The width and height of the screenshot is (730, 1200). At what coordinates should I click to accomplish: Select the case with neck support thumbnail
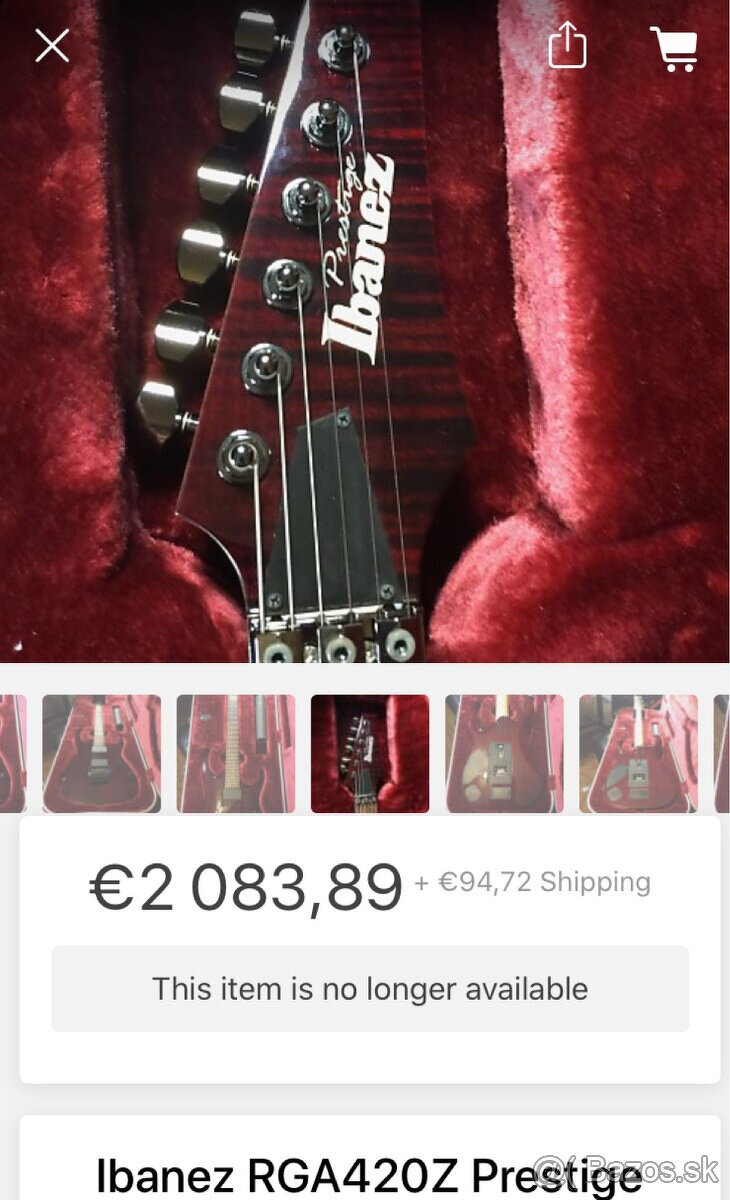[638, 752]
